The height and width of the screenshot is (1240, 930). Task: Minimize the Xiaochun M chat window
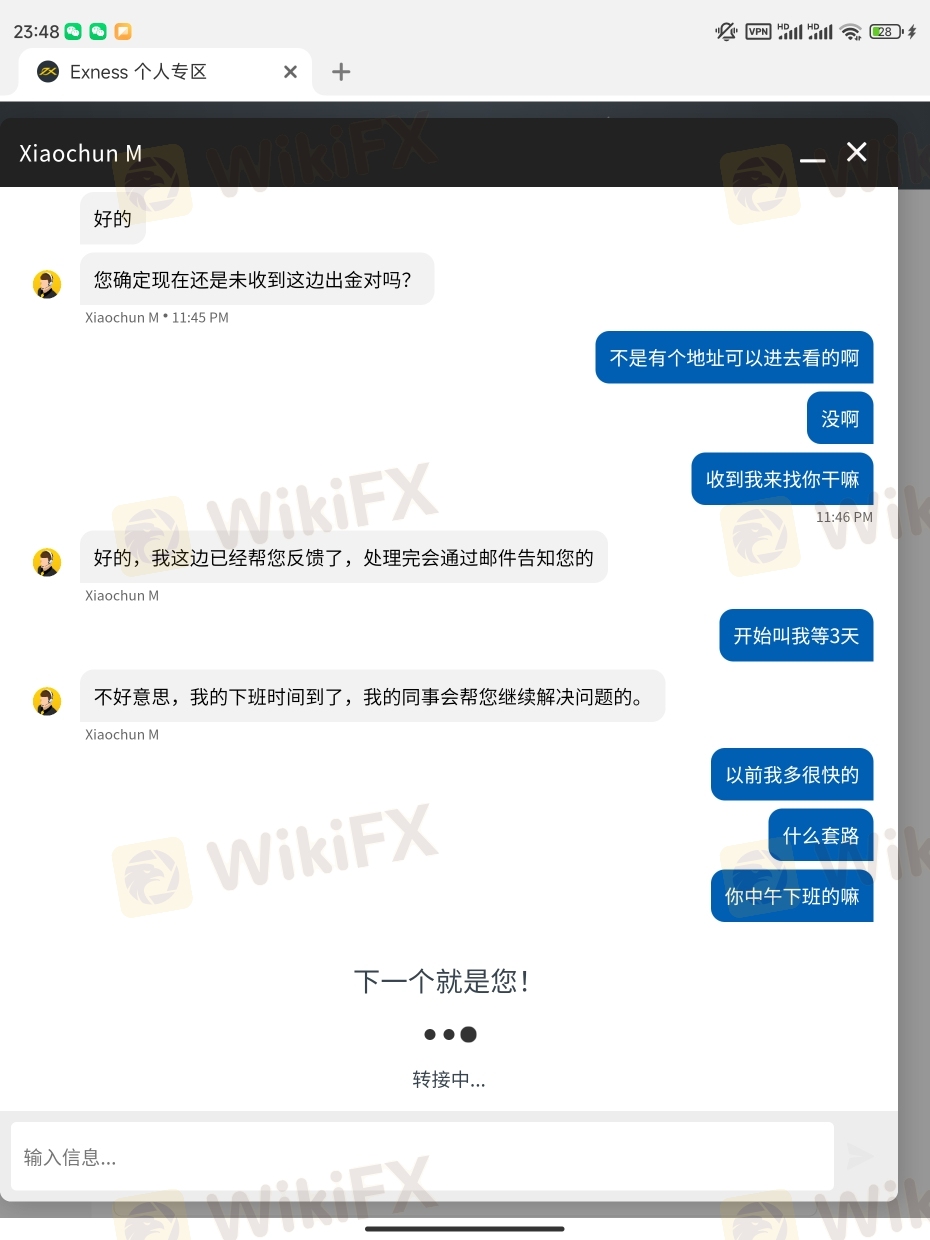point(812,154)
